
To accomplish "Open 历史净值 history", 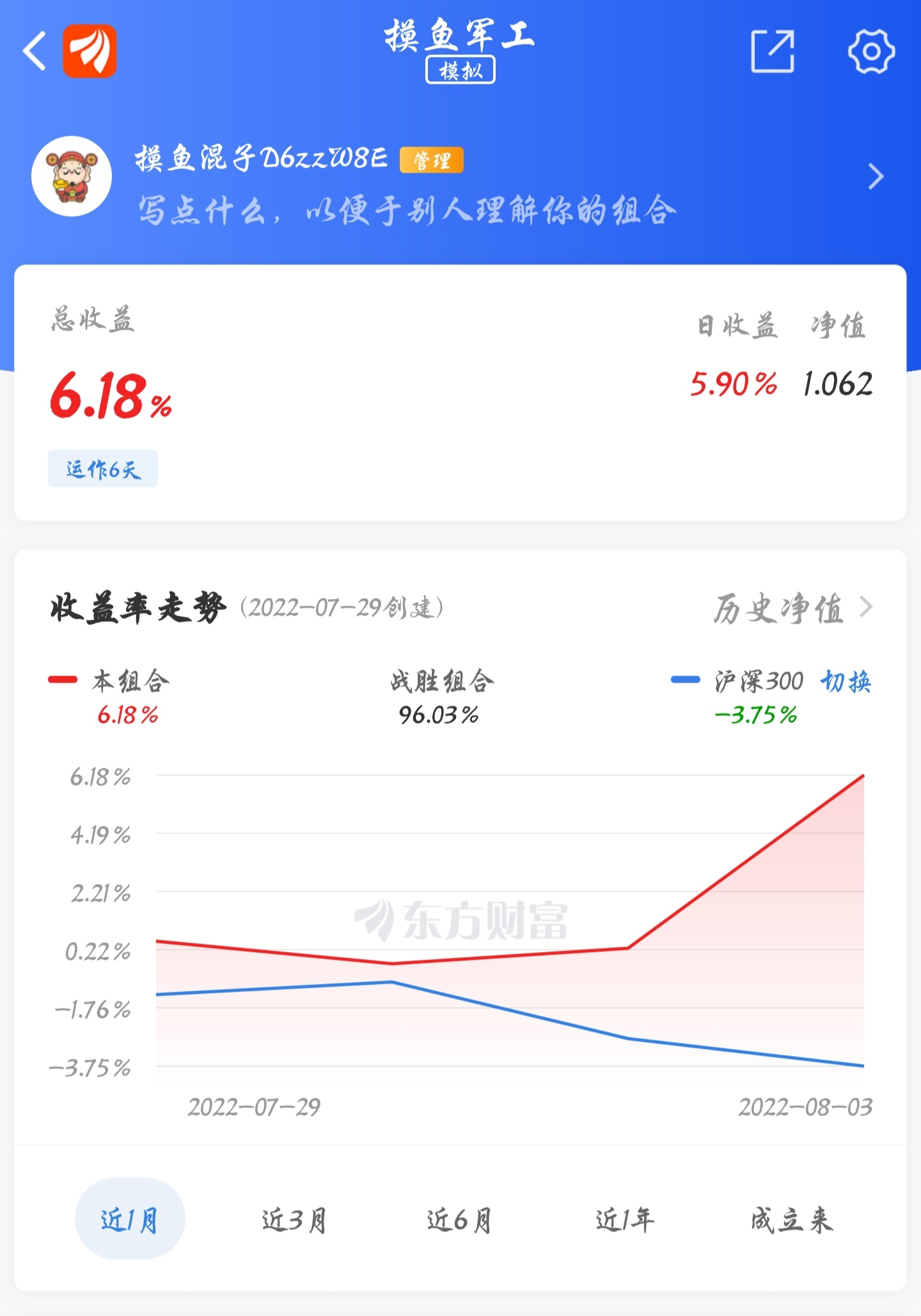I will [792, 608].
